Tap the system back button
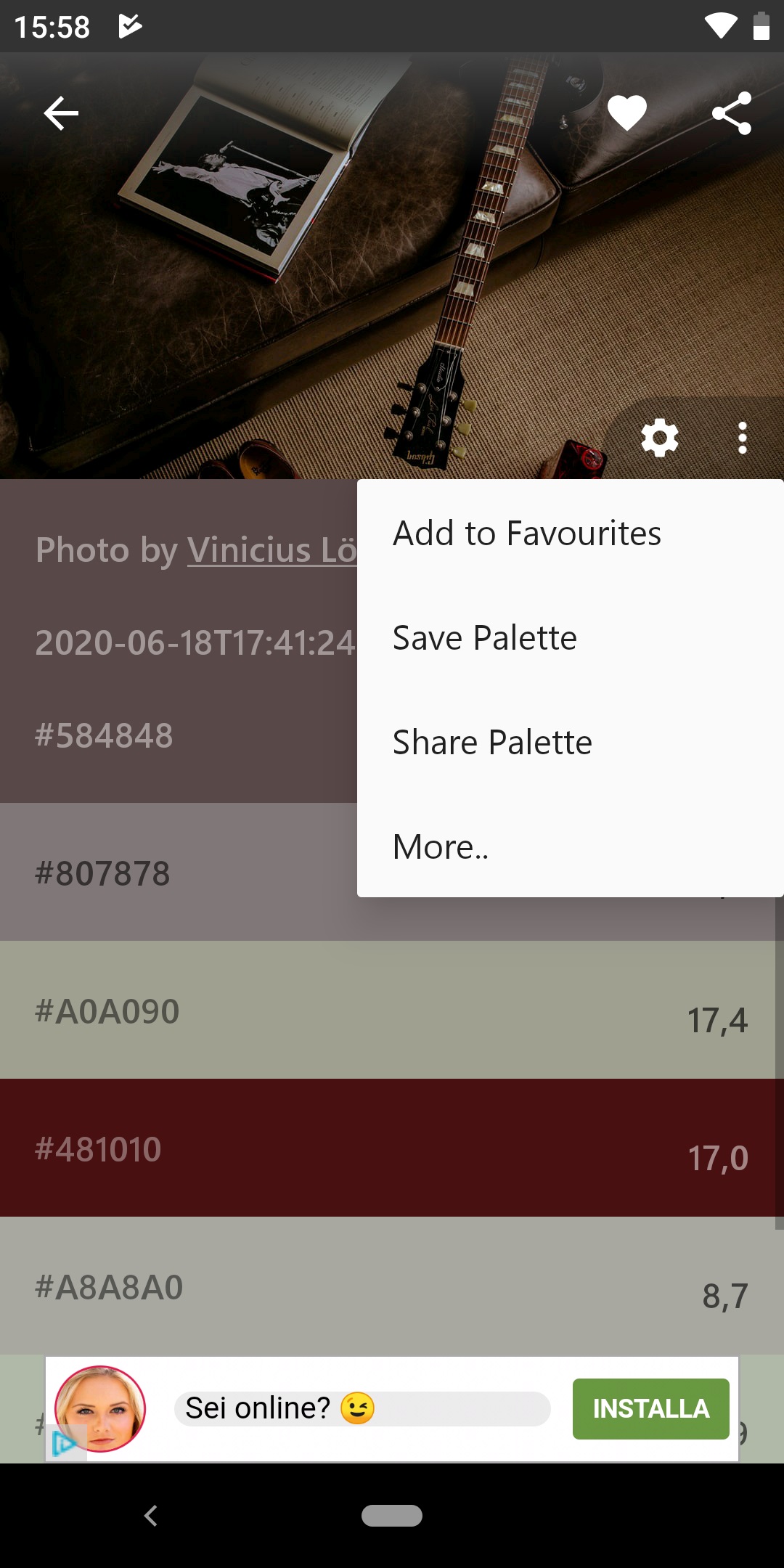The width and height of the screenshot is (784, 1568). 151,1515
